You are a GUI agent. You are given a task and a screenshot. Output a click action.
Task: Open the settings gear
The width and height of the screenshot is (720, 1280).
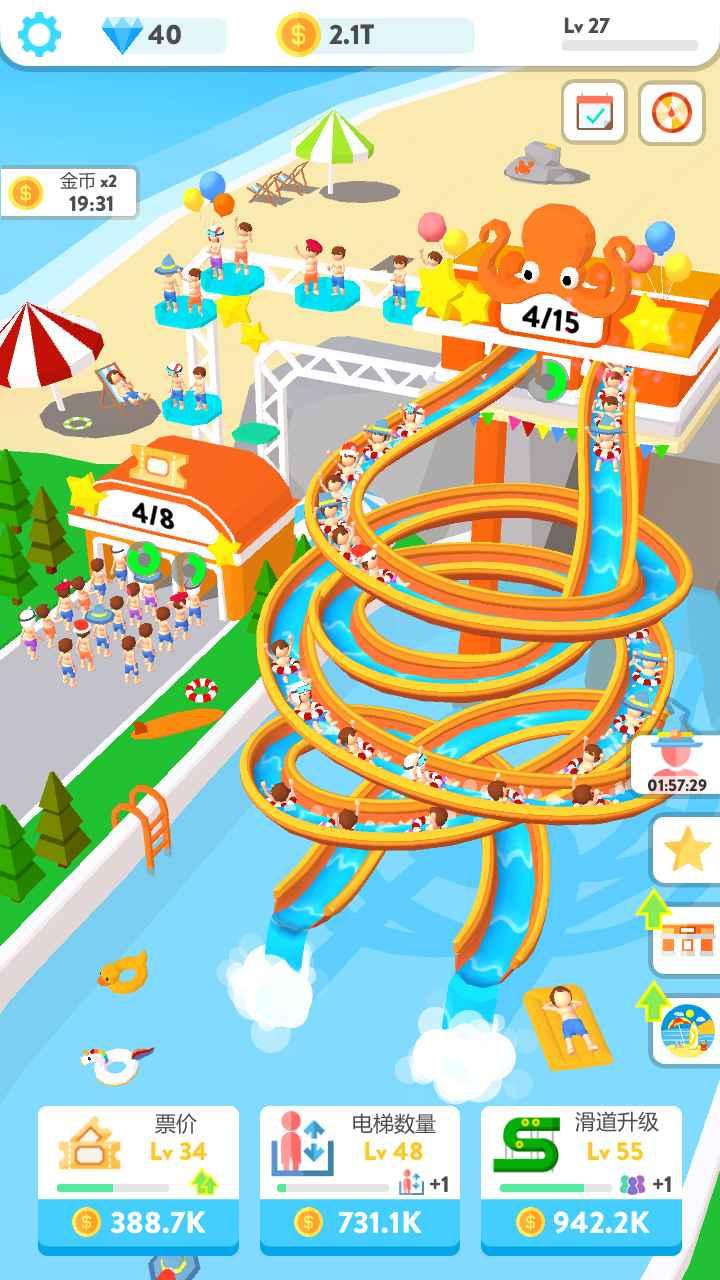tap(40, 35)
